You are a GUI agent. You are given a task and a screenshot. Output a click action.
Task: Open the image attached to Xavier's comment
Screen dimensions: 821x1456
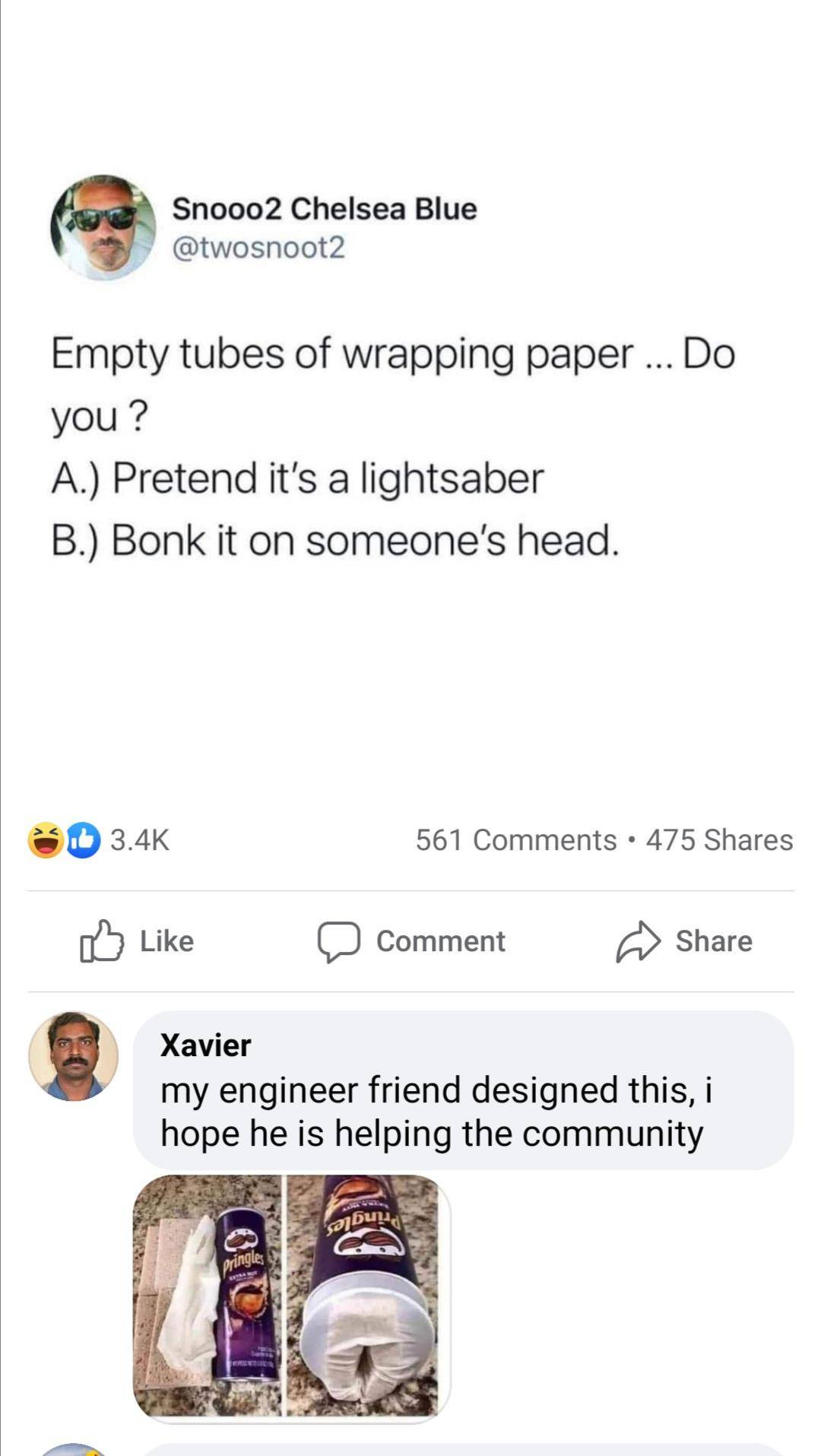(290, 1296)
